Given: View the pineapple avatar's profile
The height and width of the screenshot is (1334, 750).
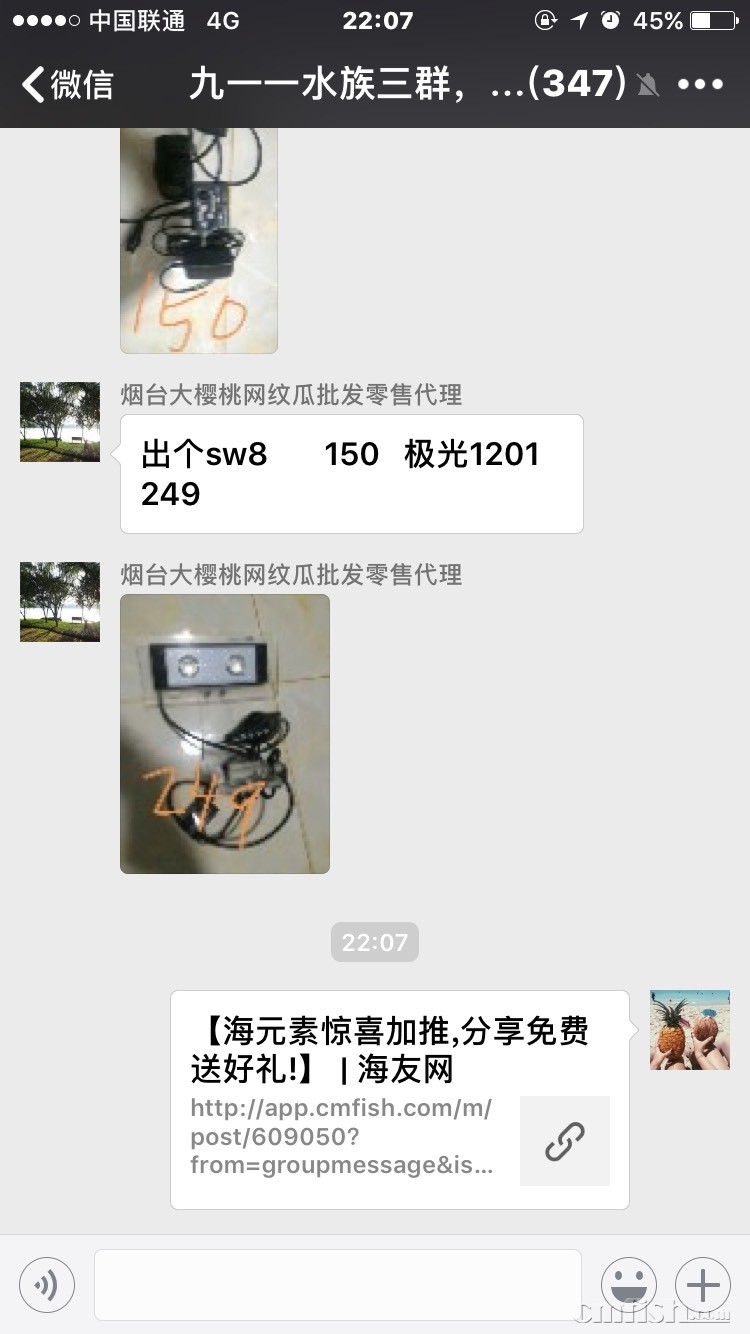Looking at the screenshot, I should point(689,1030).
